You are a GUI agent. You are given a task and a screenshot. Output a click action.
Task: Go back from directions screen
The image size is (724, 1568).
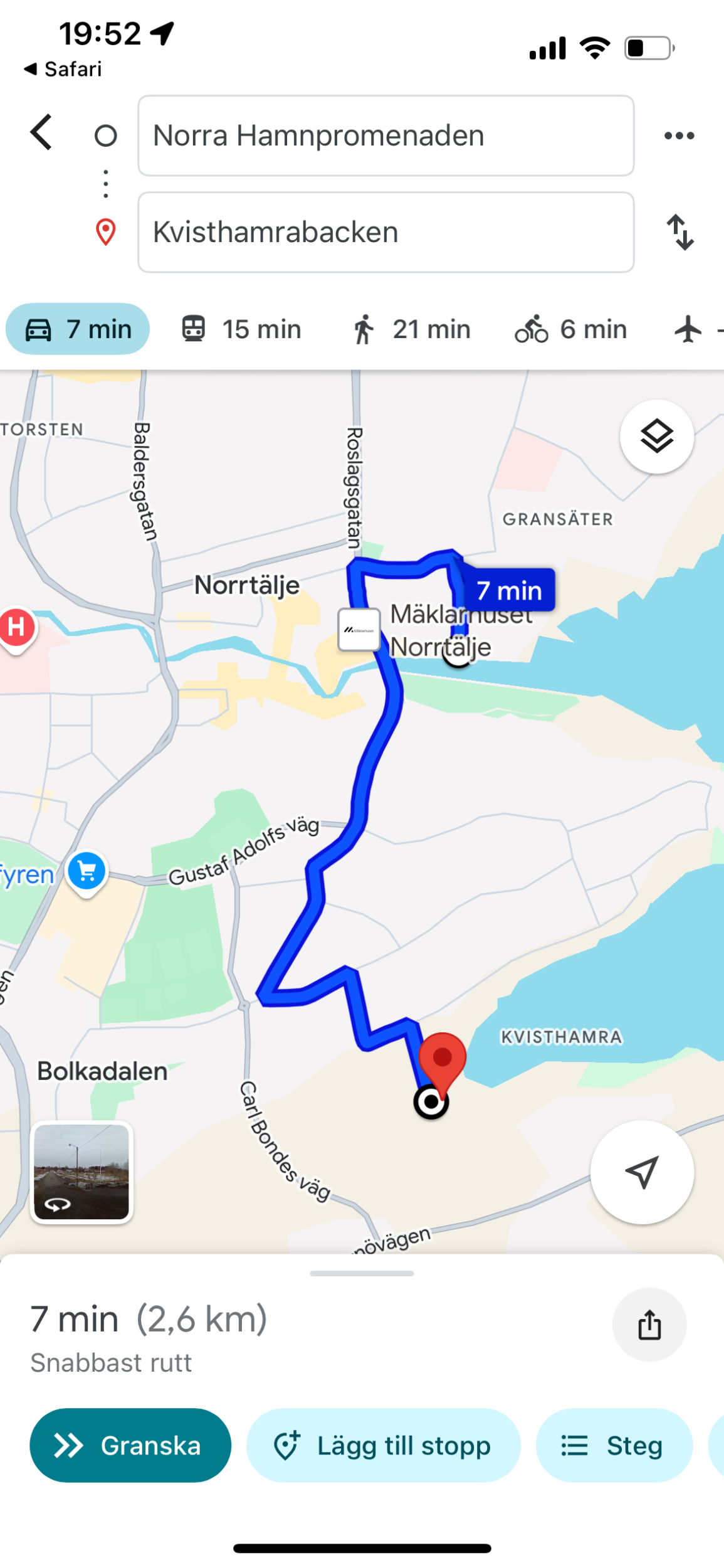41,133
